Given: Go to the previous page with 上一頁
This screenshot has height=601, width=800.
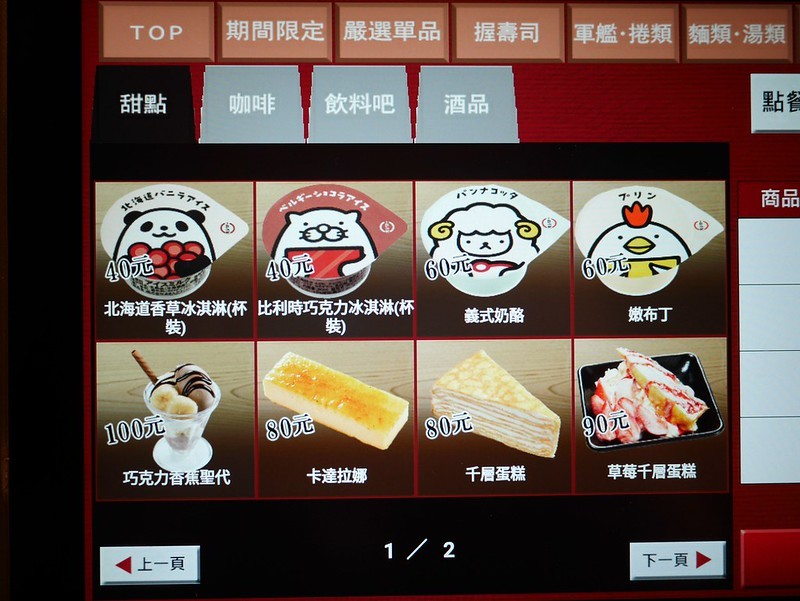Looking at the screenshot, I should 150,564.
